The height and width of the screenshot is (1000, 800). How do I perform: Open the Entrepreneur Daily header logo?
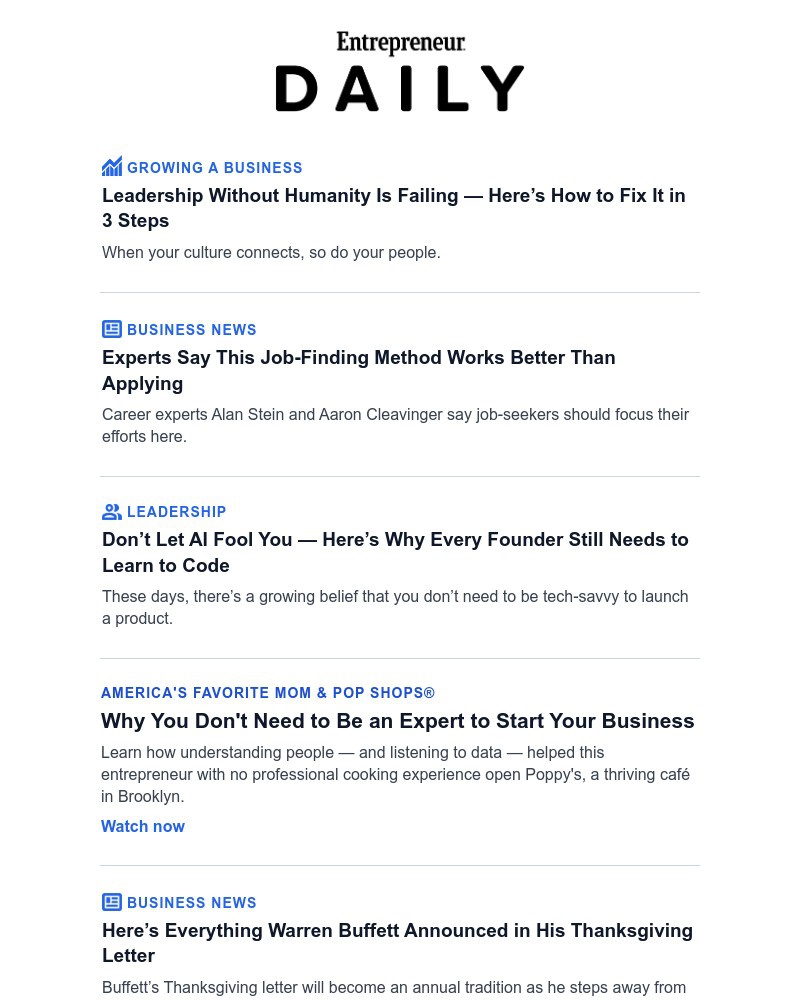(400, 72)
